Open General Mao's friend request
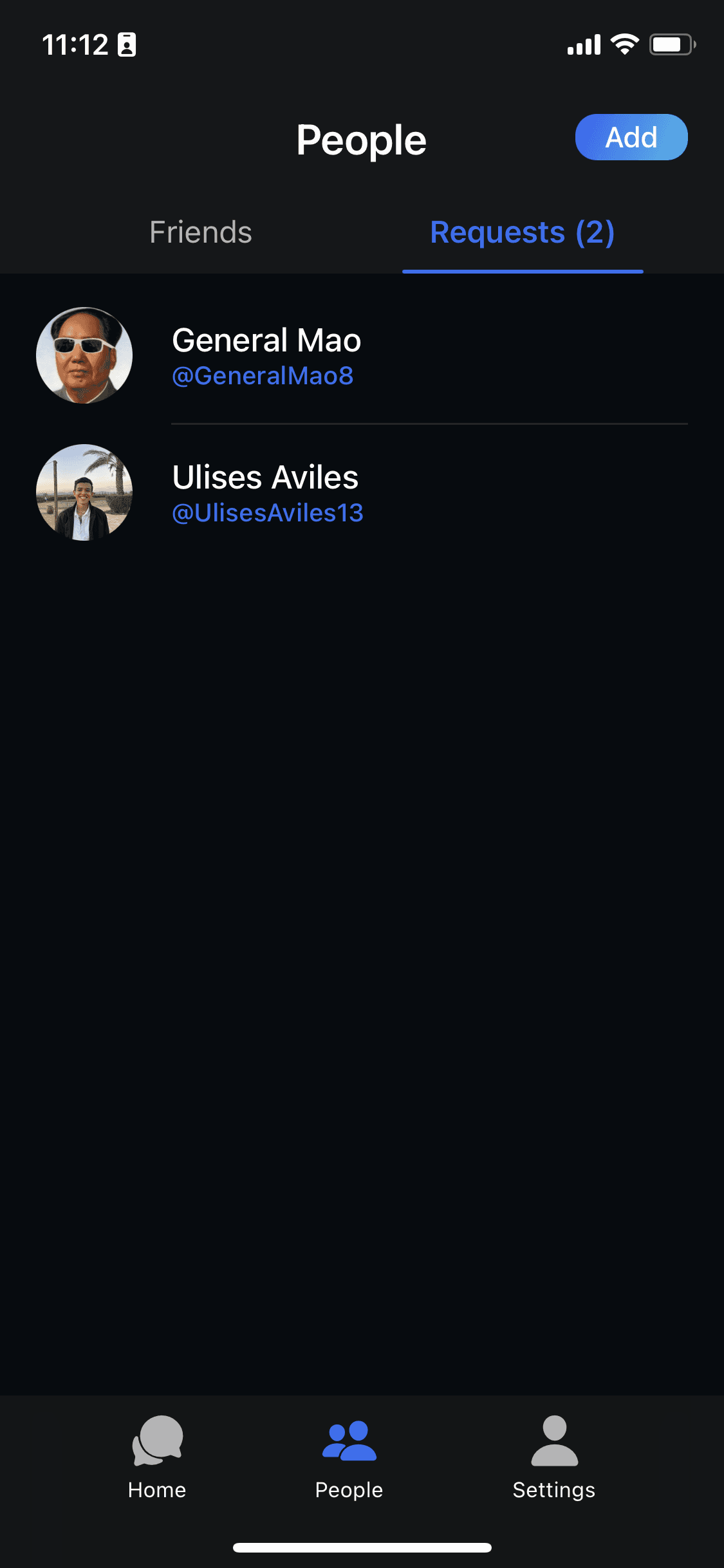The image size is (724, 1568). point(362,355)
